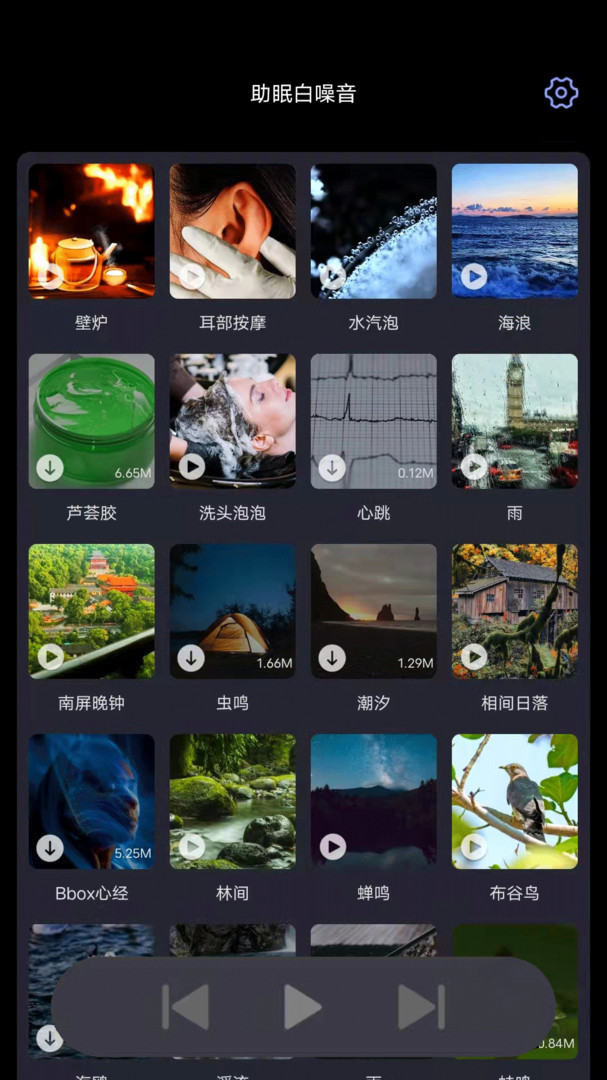Viewport: 607px width, 1080px height.
Task: Play the 耳部按摩 sound tile
Action: 232,231
